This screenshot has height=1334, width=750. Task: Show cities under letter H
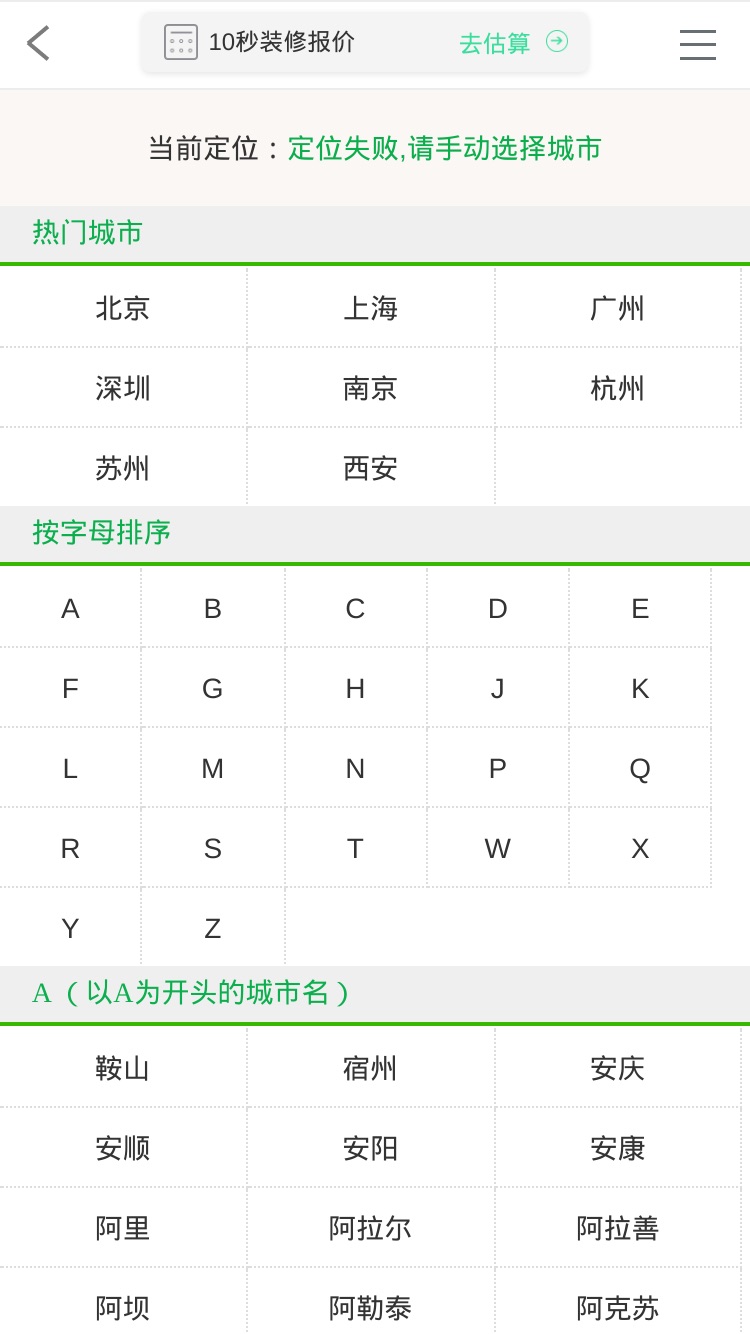coord(355,688)
